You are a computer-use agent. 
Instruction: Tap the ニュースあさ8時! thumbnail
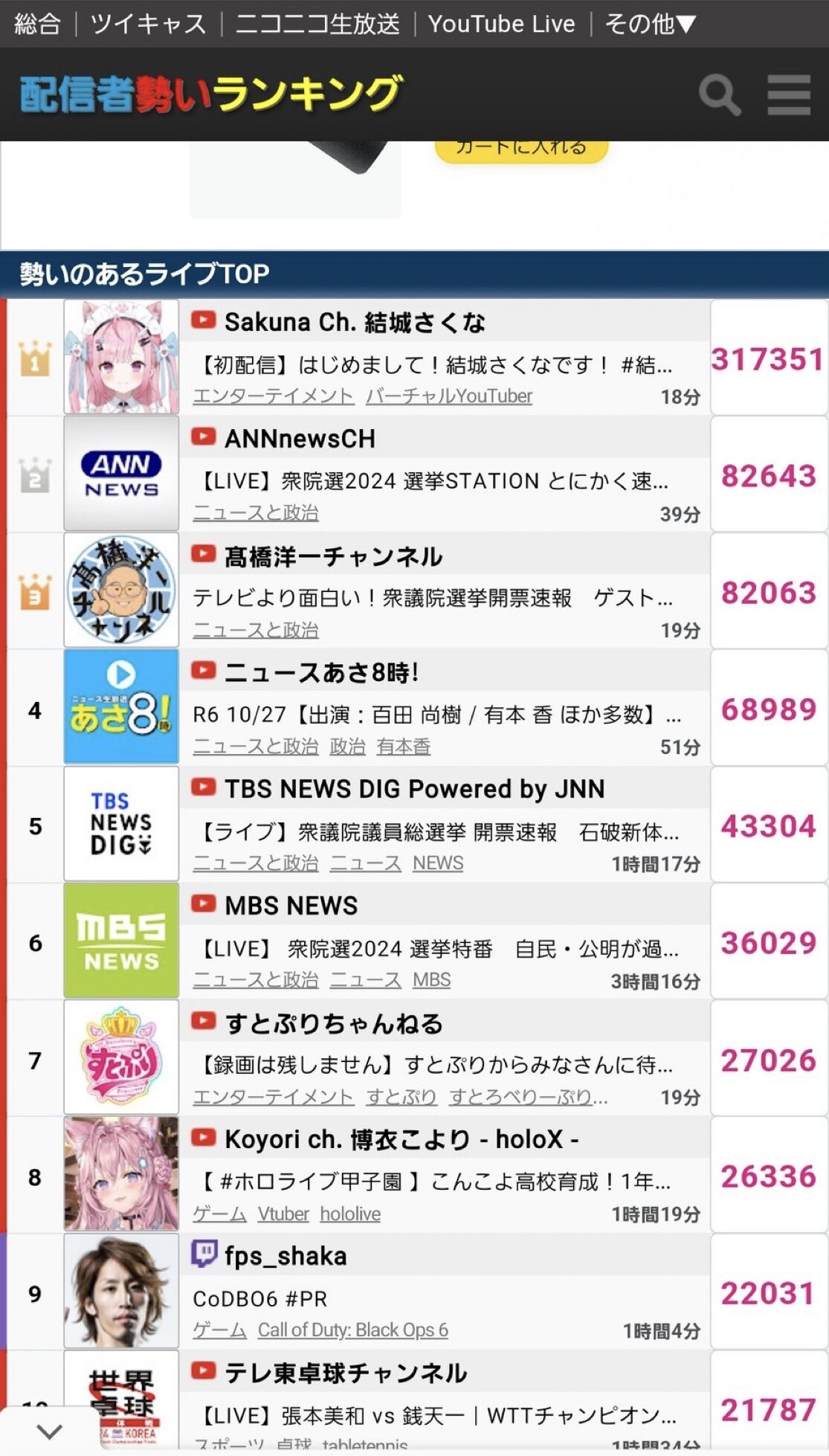point(121,706)
